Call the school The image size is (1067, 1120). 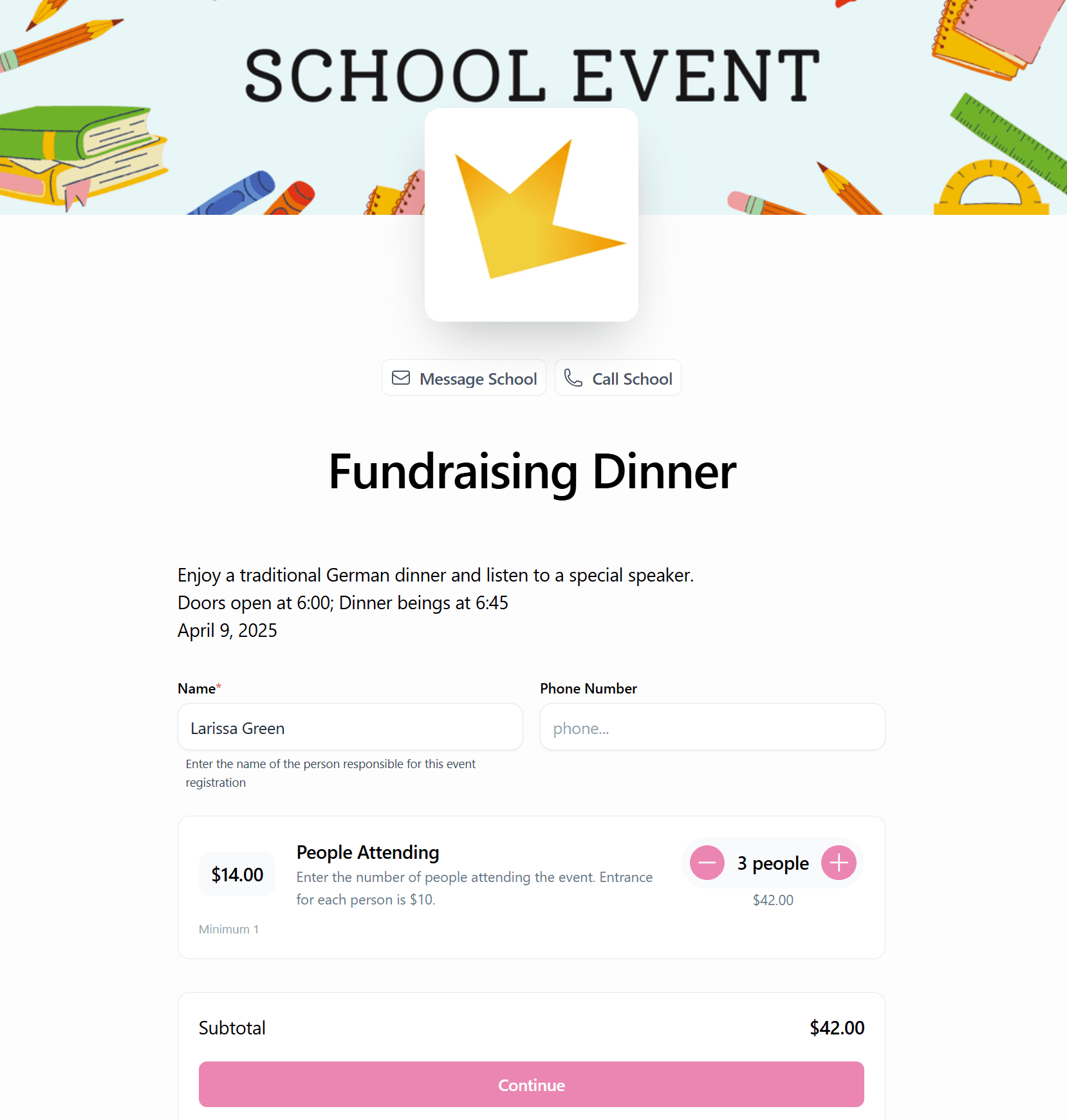point(618,378)
